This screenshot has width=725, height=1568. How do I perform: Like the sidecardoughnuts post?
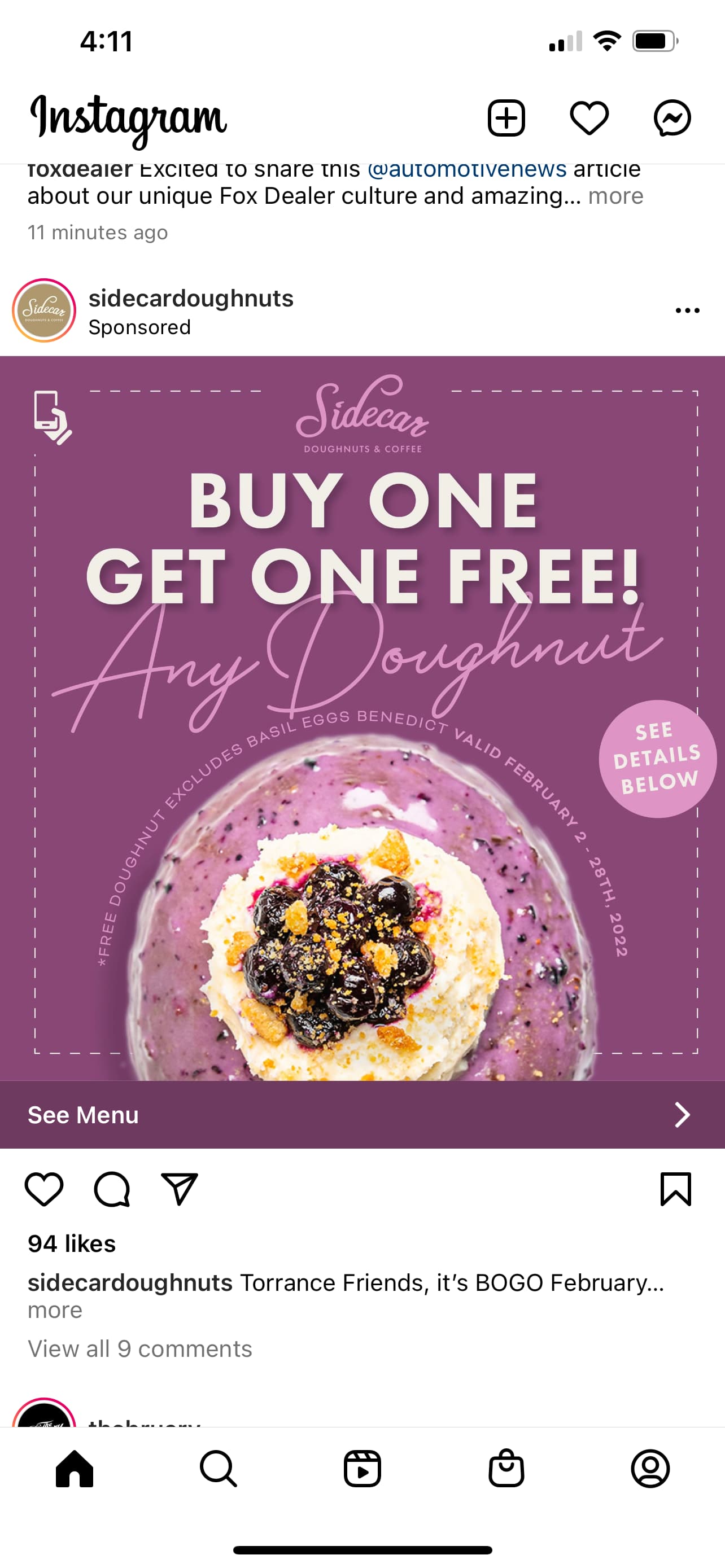tap(44, 1189)
